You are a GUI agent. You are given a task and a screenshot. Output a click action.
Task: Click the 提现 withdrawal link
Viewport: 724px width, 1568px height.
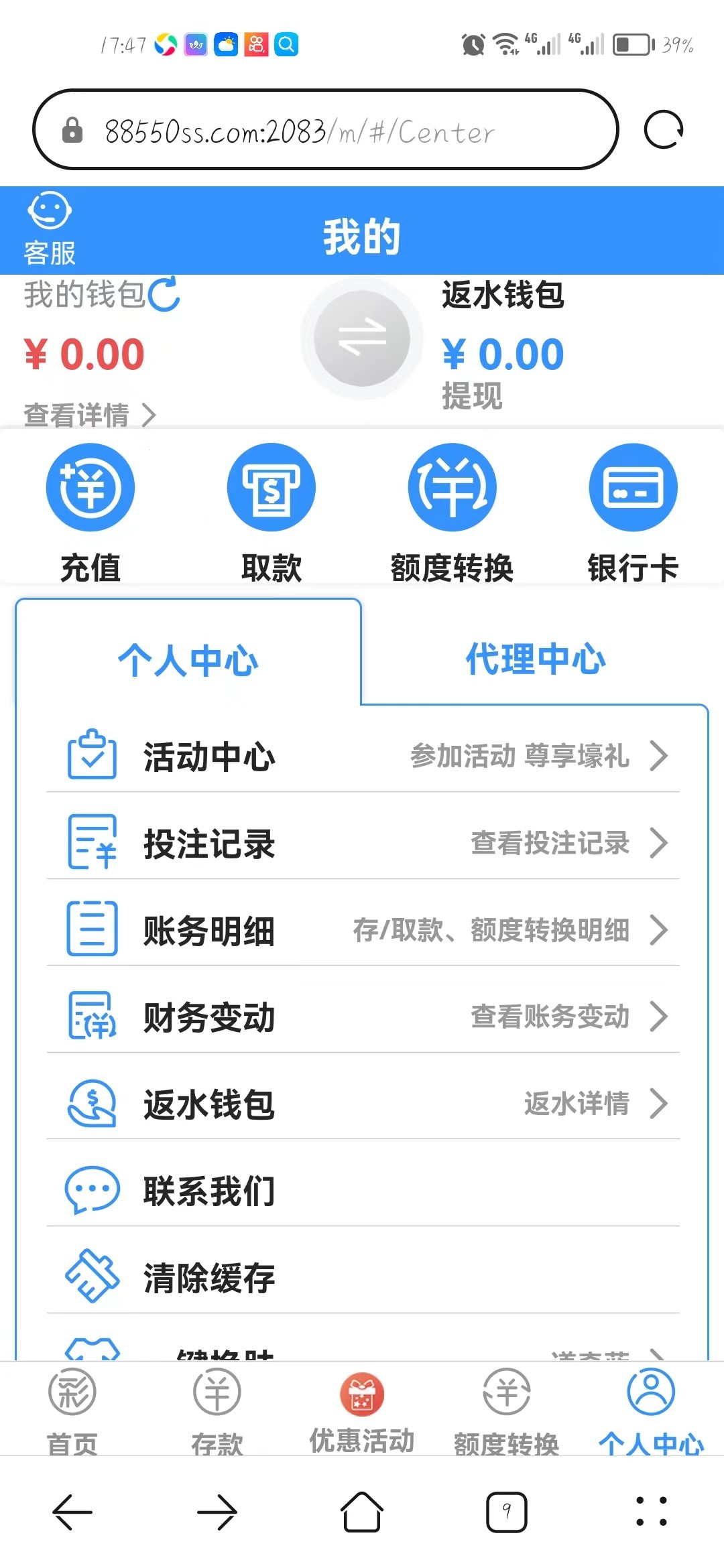pos(473,396)
